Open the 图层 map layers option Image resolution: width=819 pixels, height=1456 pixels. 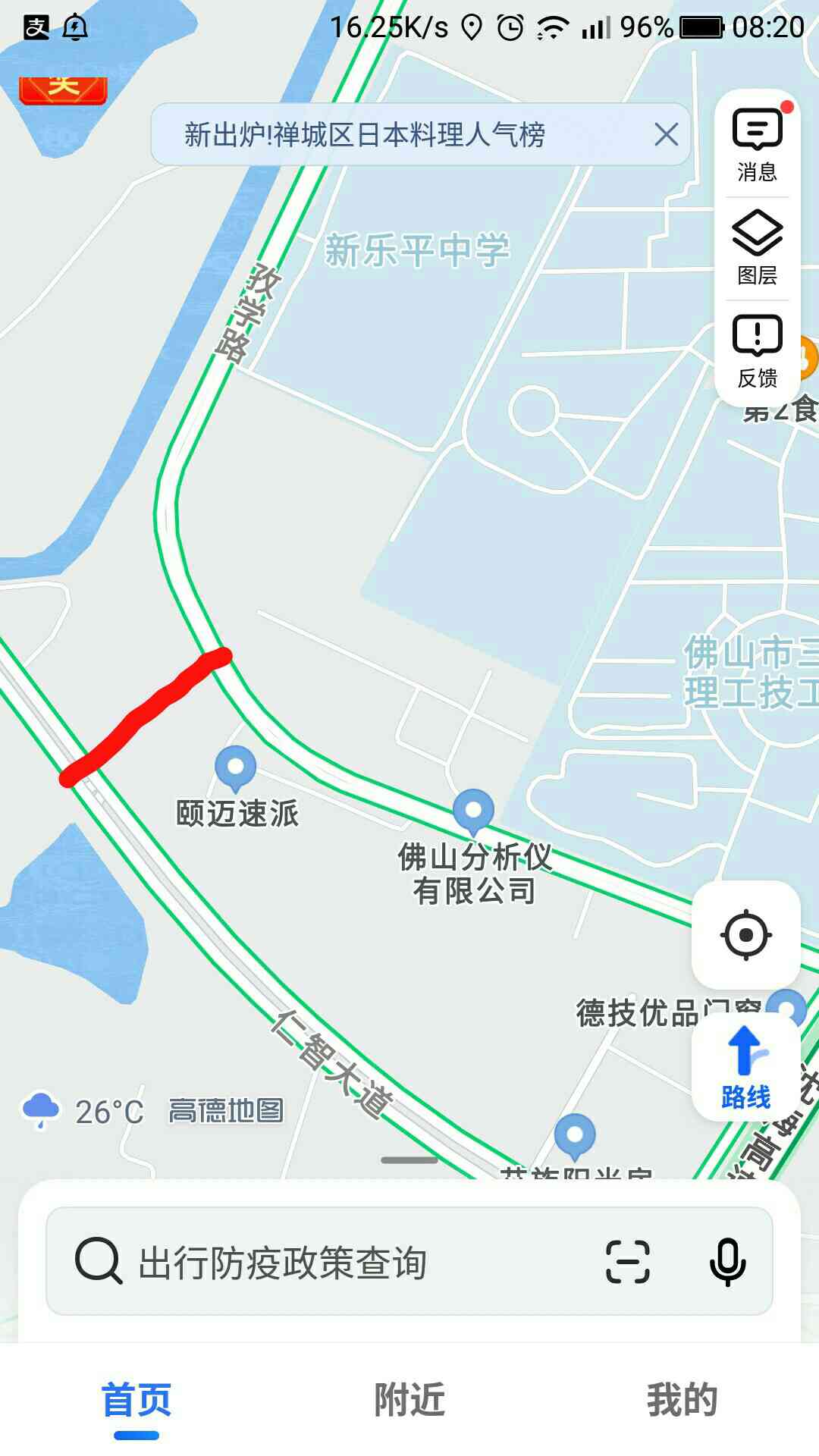(x=757, y=248)
